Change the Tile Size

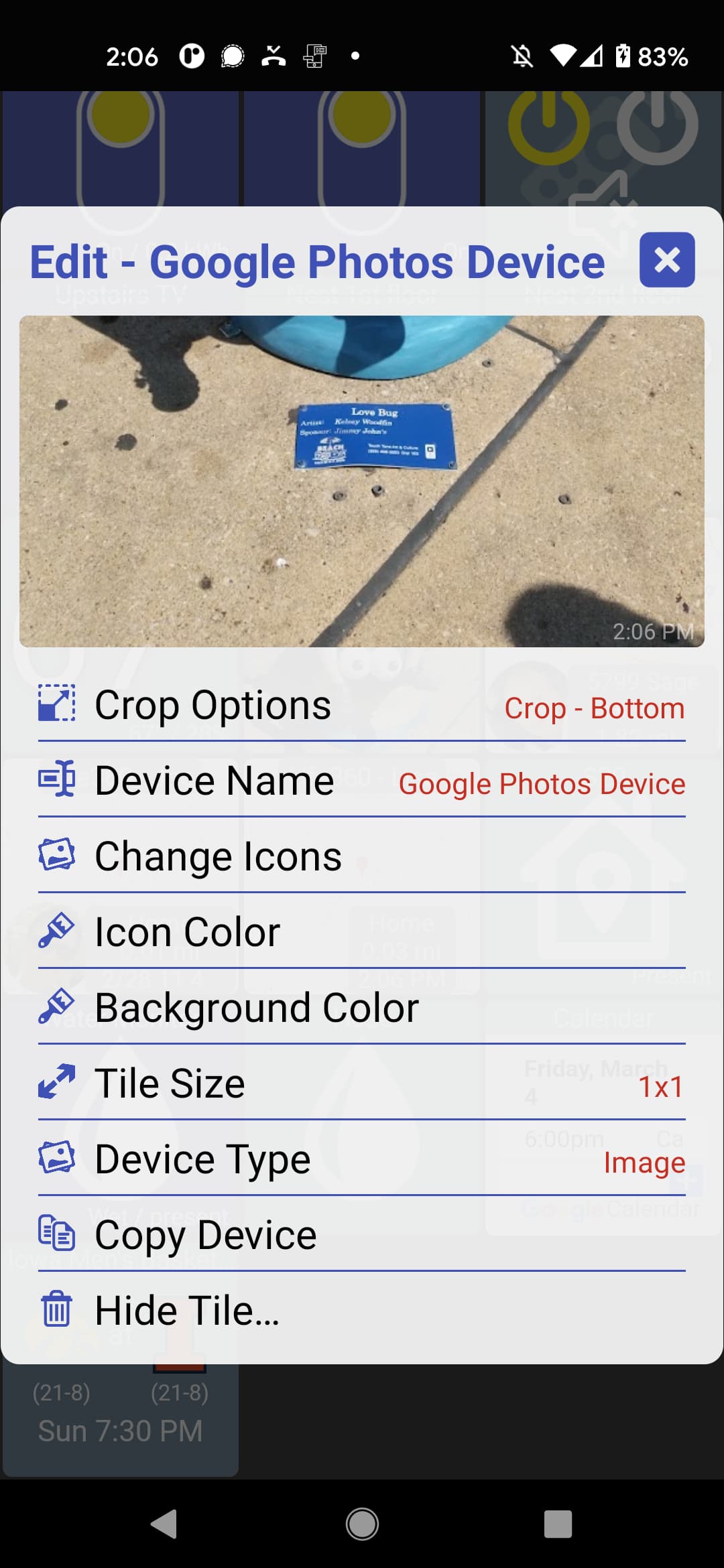point(362,1084)
